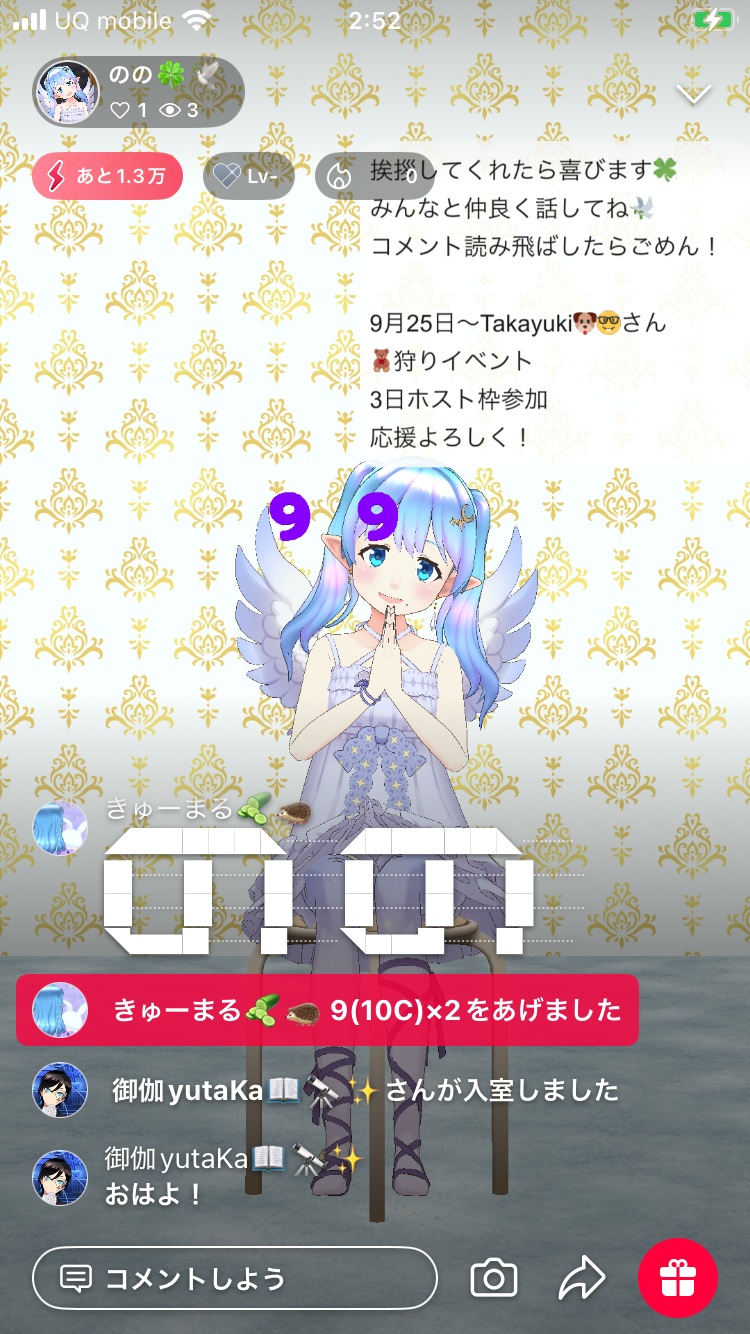The width and height of the screenshot is (750, 1334).
Task: Open the gift menu
Action: (678, 1278)
